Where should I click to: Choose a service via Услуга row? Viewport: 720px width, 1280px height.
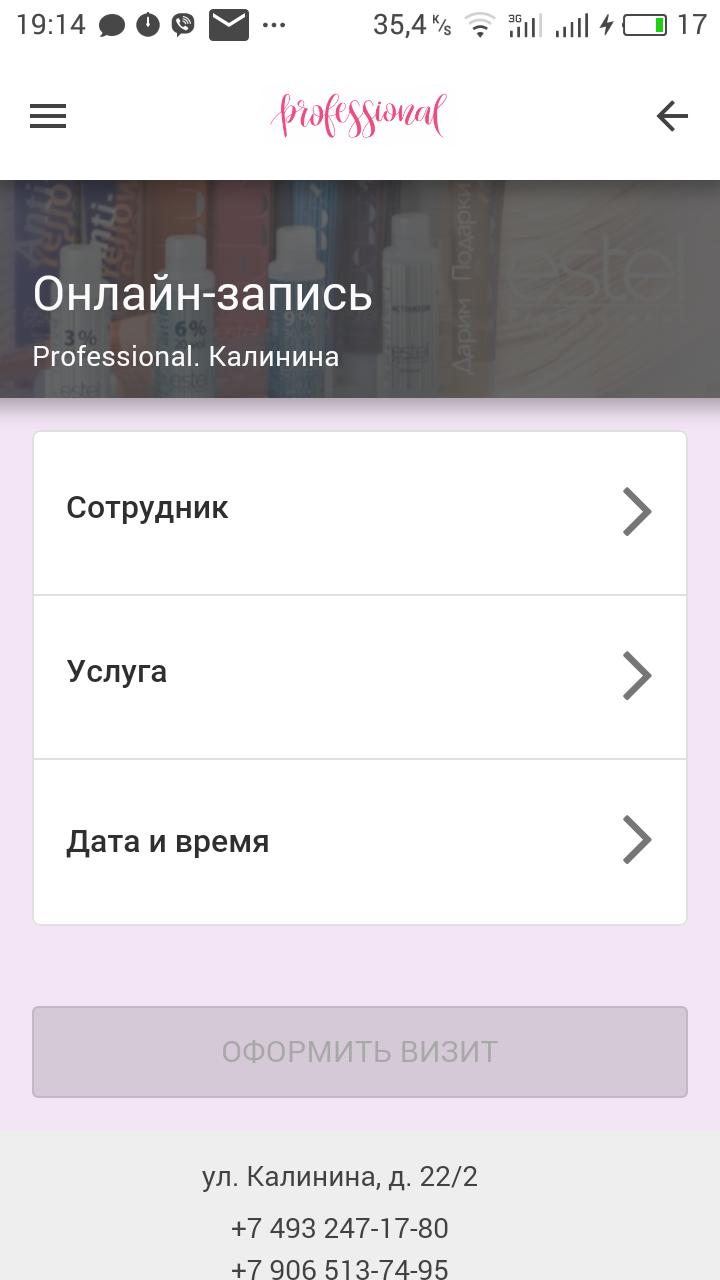[360, 677]
